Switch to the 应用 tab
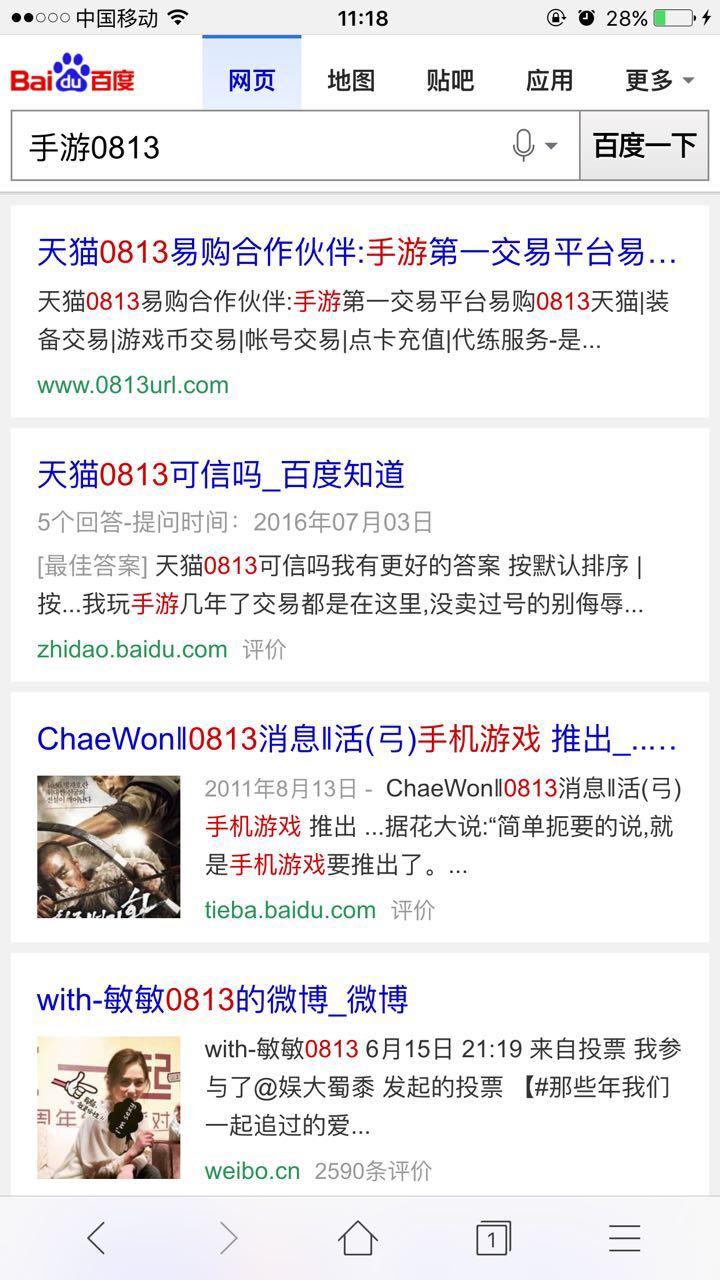 [550, 80]
